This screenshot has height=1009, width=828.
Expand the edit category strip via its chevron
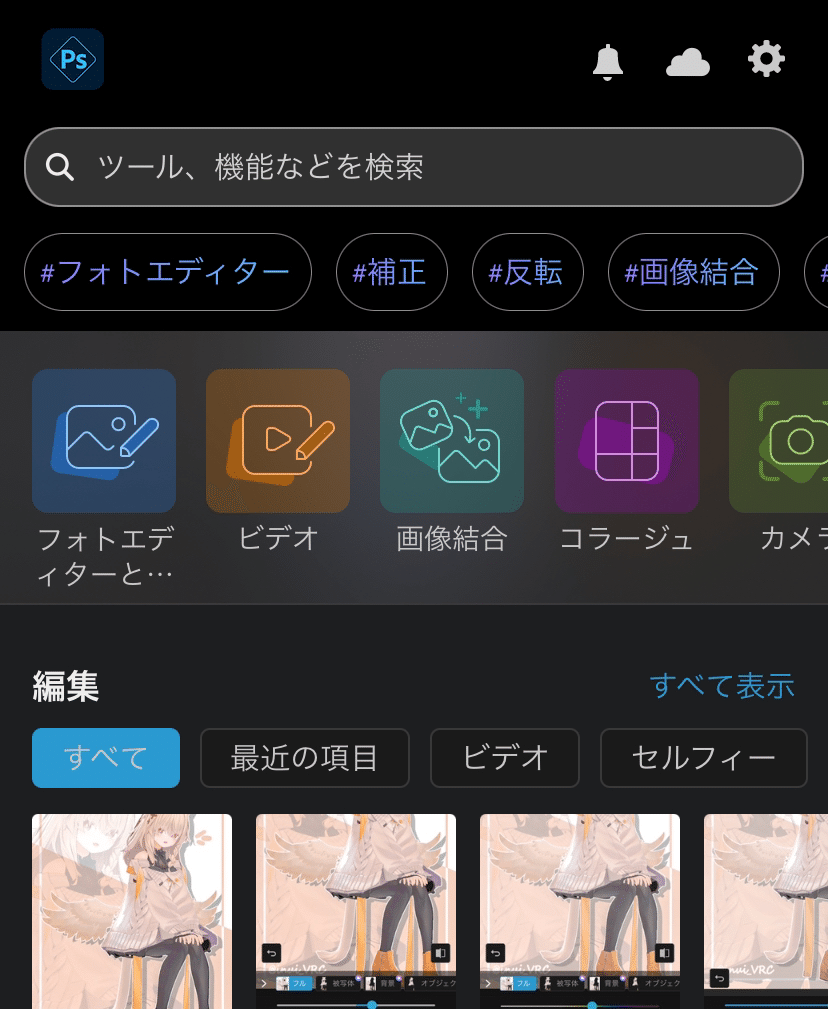pos(262,983)
